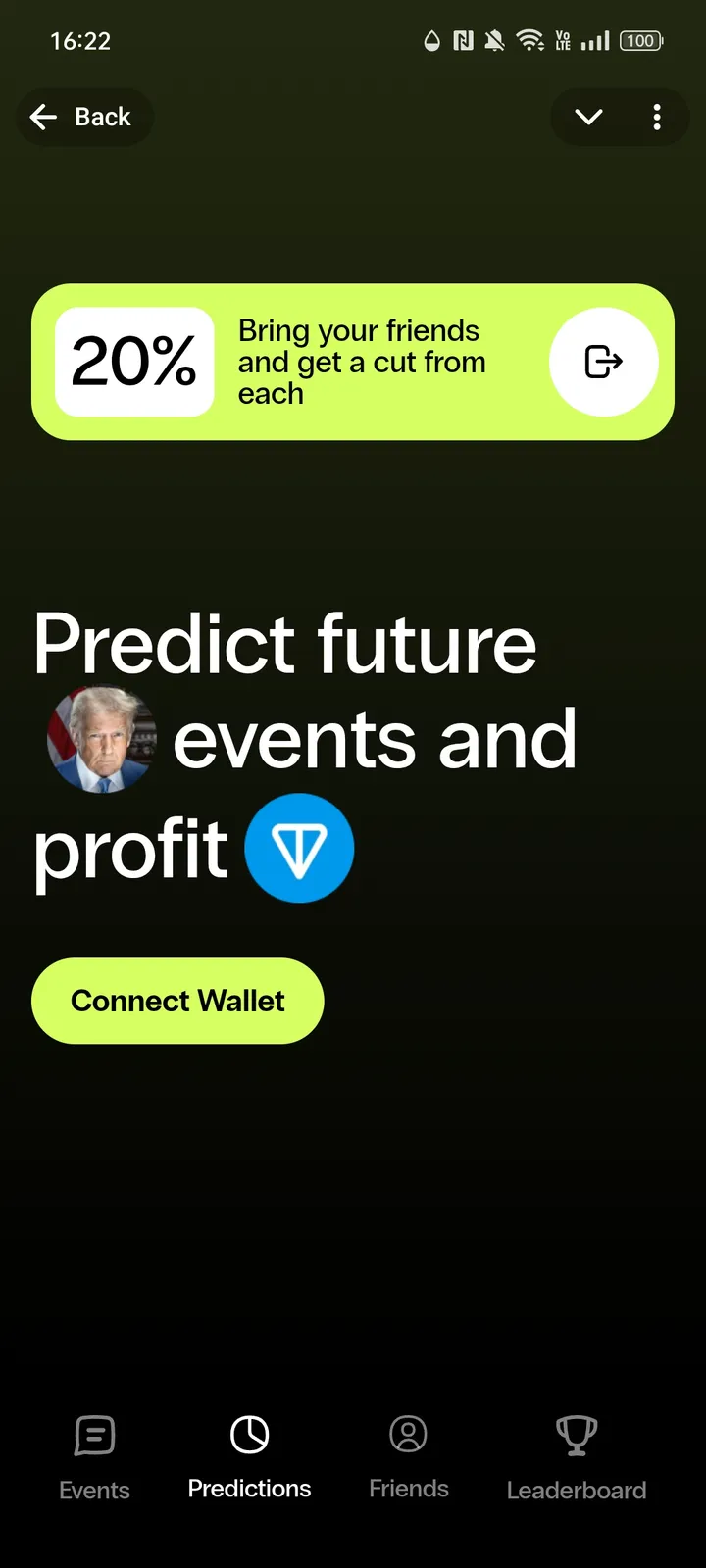Collapse the mini app with the chevron
This screenshot has height=1568, width=706.
(x=588, y=118)
